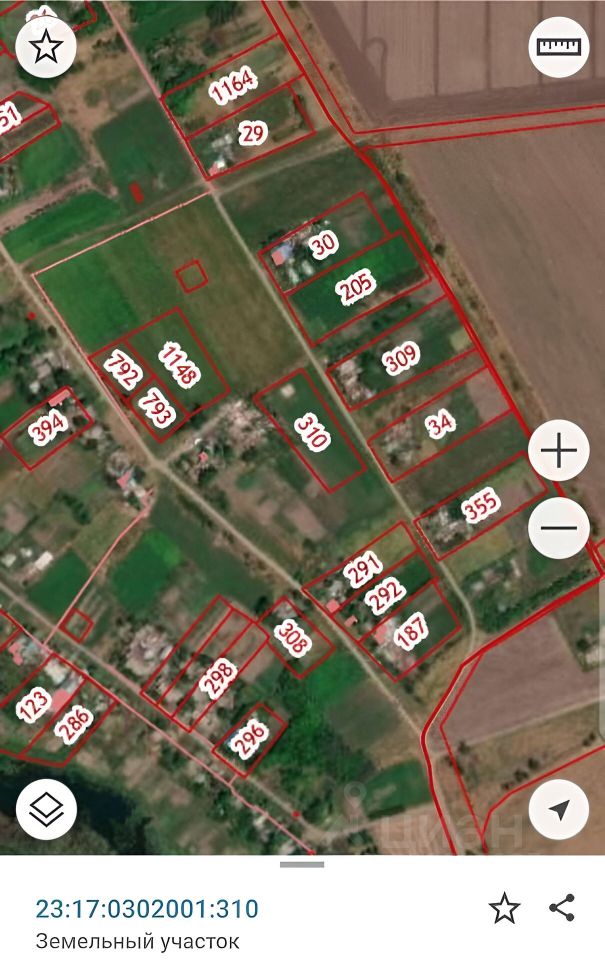This screenshot has height=960, width=605.
Task: Center map on my location
Action: pos(559,809)
